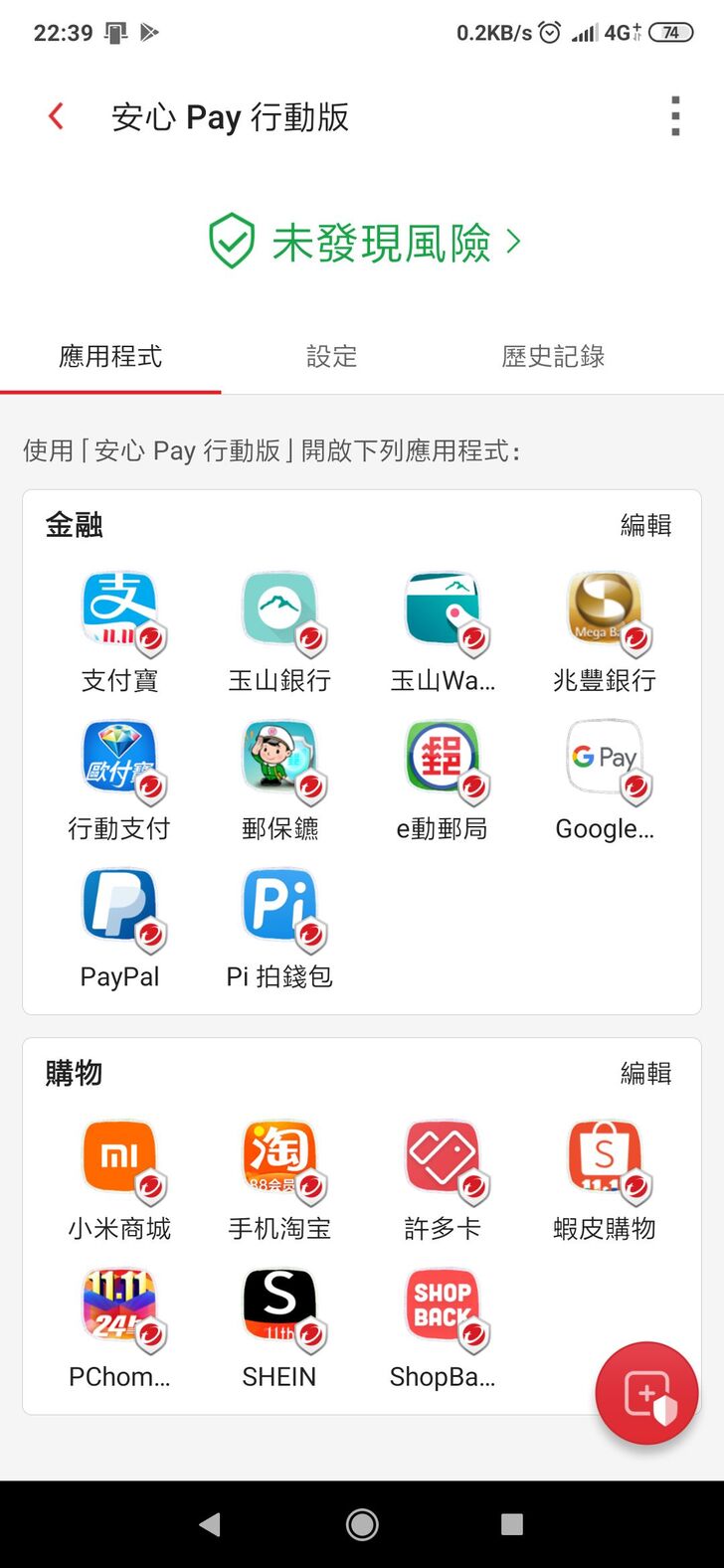Viewport: 724px width, 1568px height.
Task: Tap the red floating add-app button
Action: pos(646,1394)
